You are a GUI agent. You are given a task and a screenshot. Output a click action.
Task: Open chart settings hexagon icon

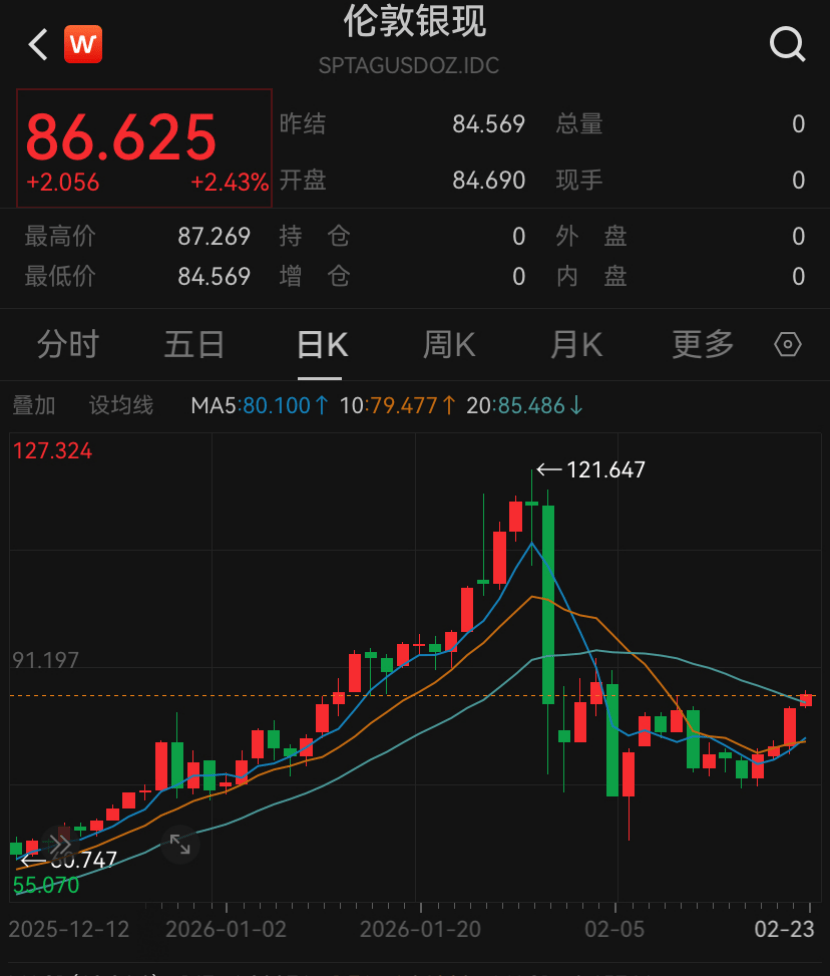tap(788, 345)
